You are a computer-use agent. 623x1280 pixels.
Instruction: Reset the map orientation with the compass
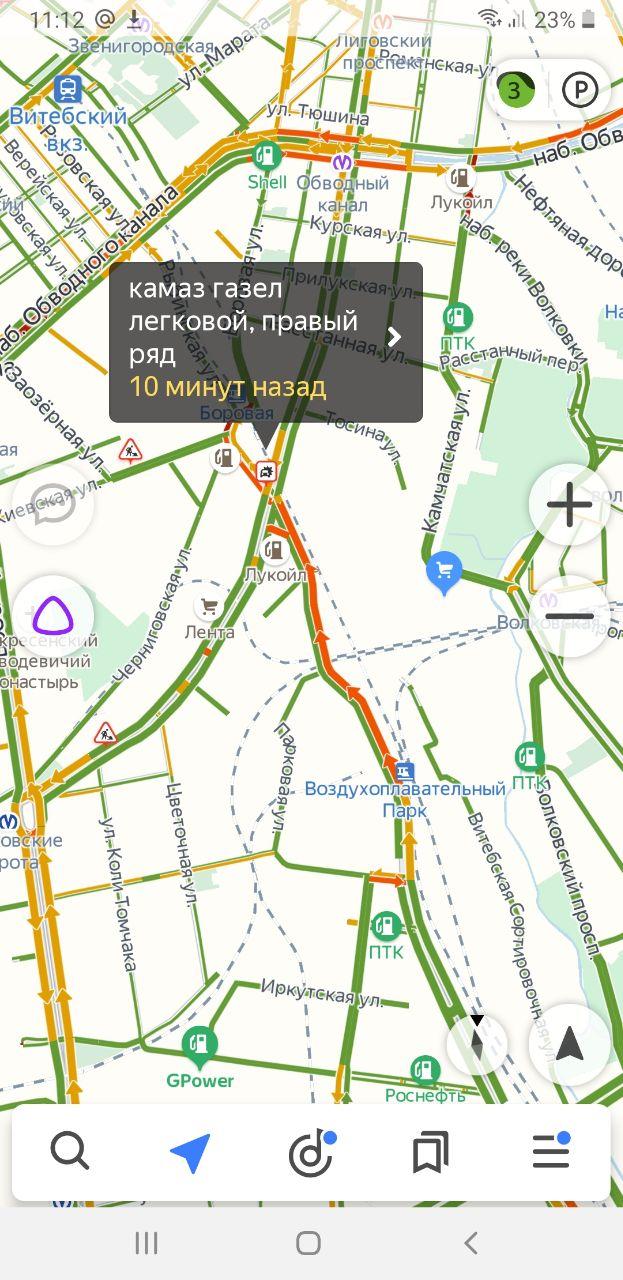(477, 1045)
